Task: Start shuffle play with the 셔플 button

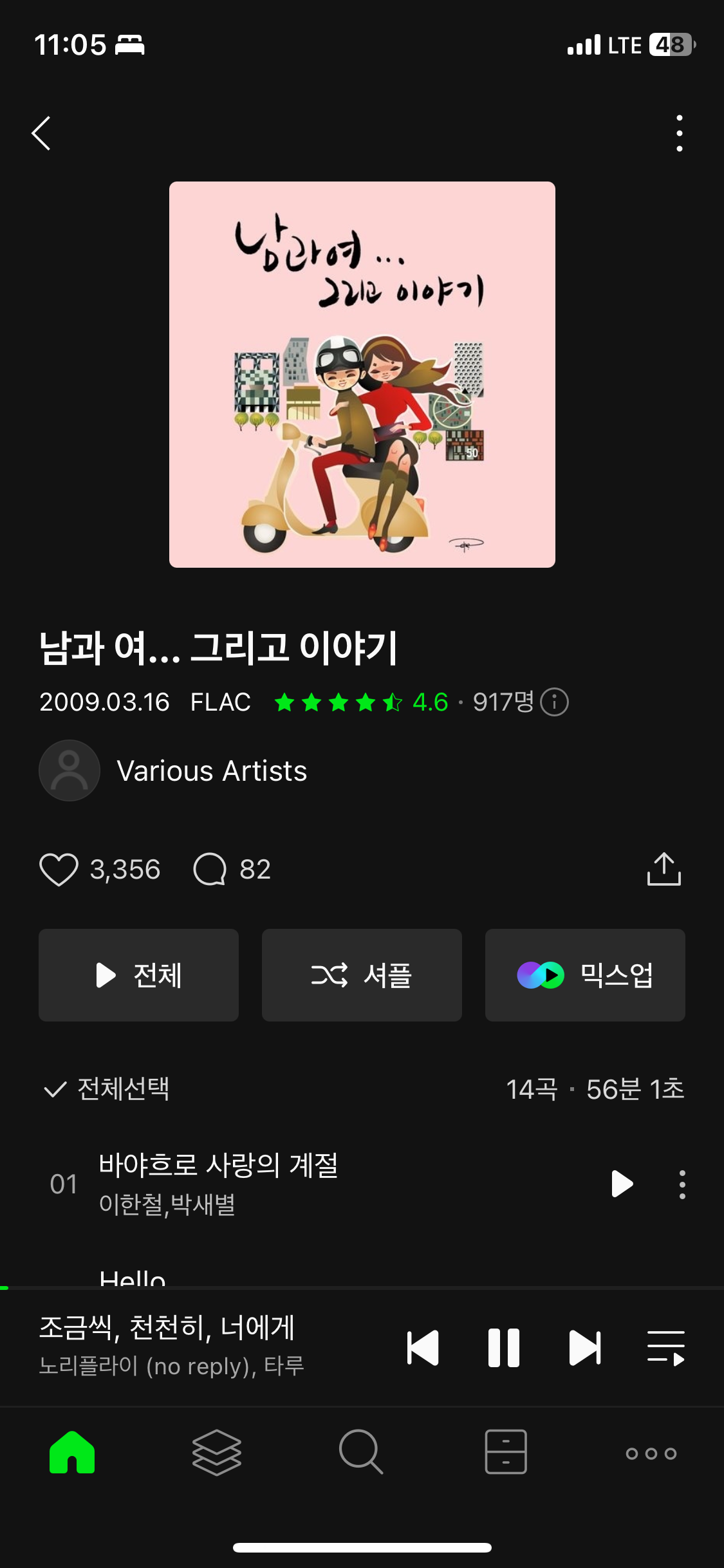Action: [362, 975]
